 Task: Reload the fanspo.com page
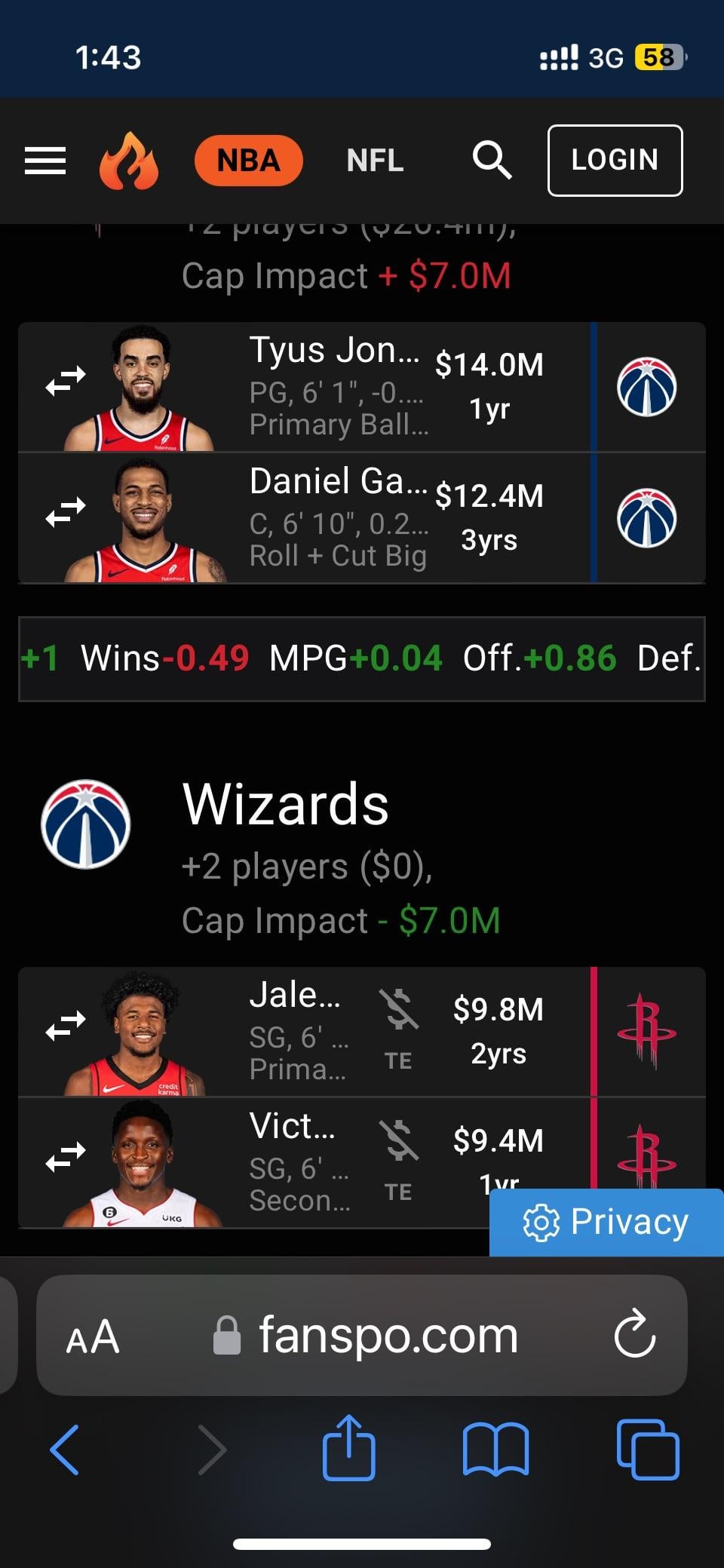pos(634,1334)
